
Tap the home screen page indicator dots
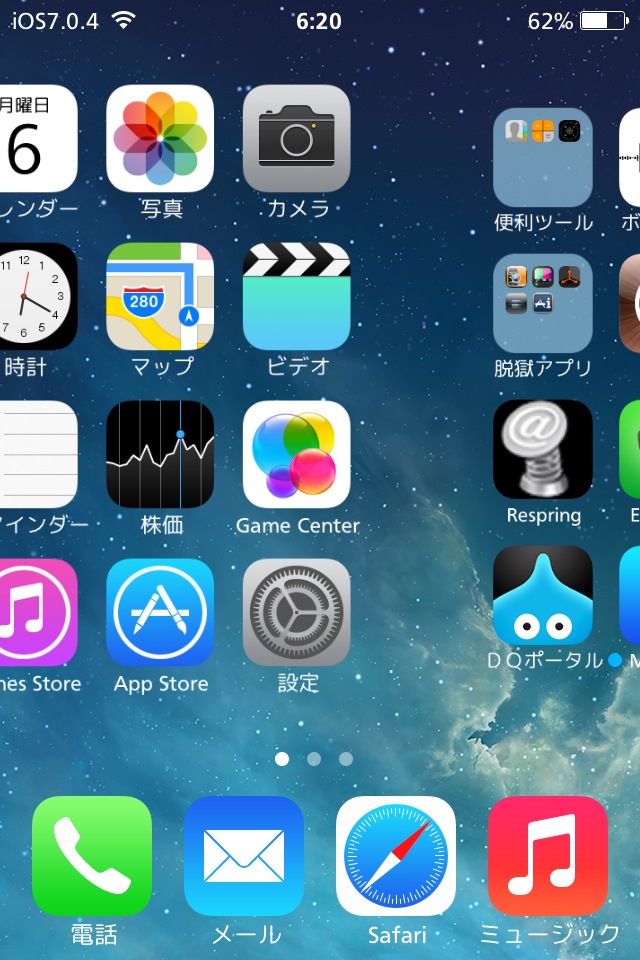pyautogui.click(x=314, y=759)
